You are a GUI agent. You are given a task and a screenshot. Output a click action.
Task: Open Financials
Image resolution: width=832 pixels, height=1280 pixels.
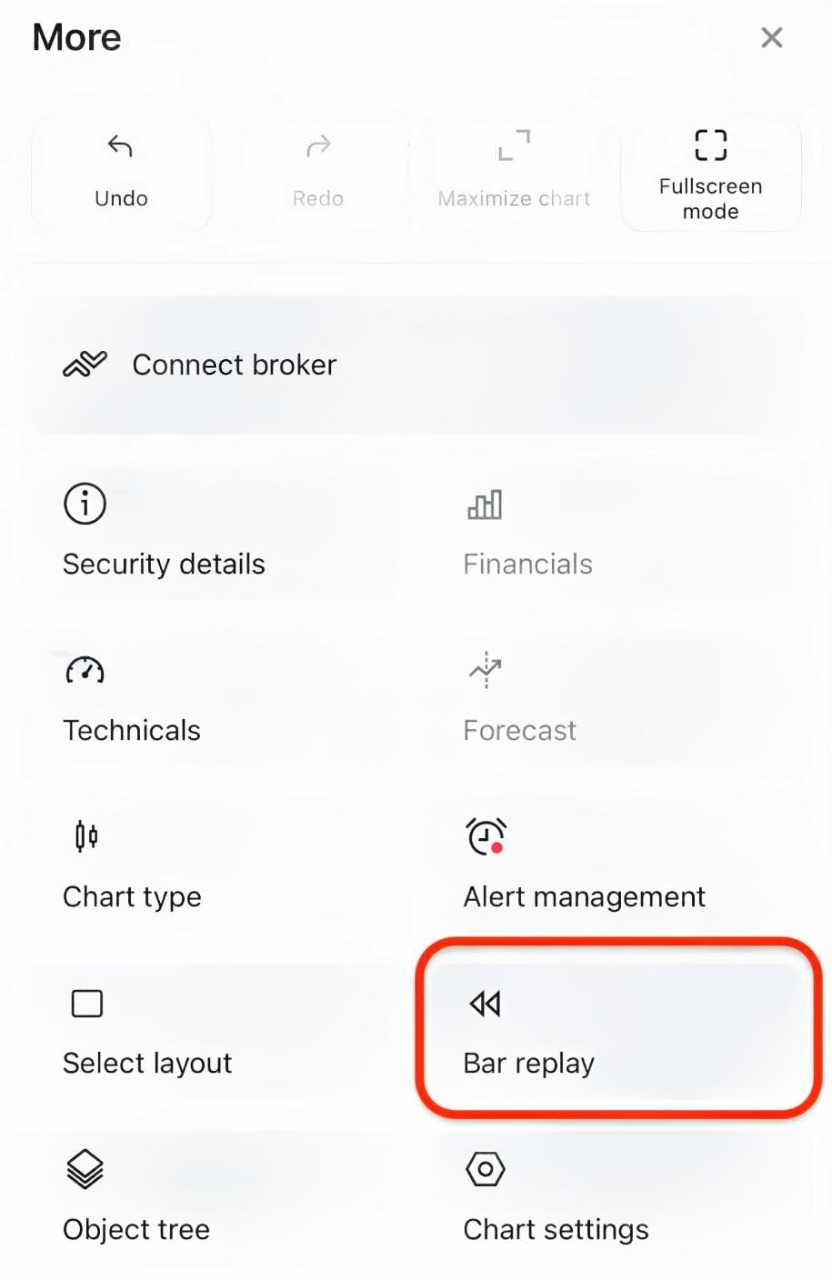tap(528, 532)
